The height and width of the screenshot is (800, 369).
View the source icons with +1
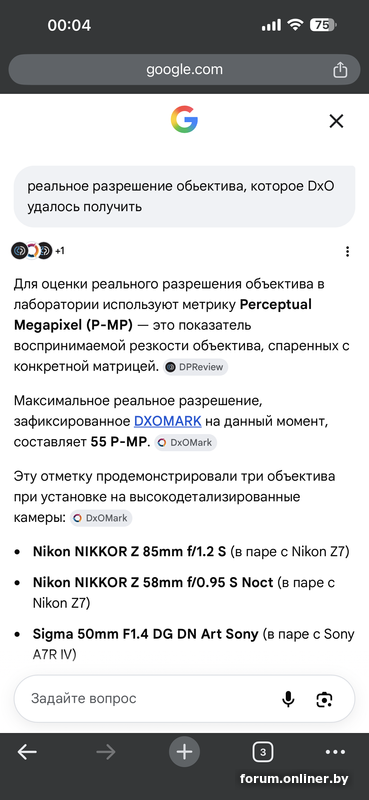click(38, 251)
